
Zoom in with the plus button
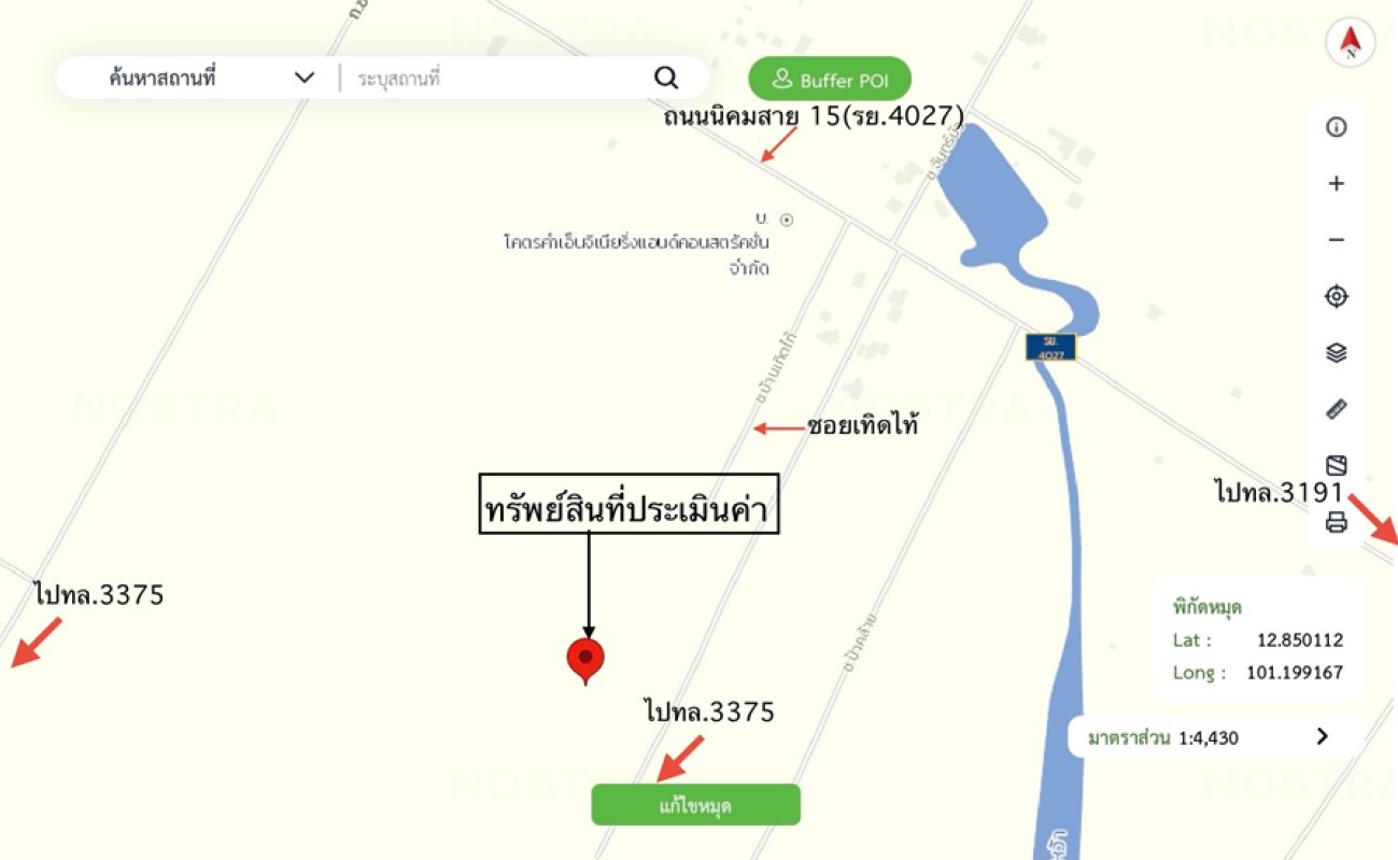click(1336, 184)
